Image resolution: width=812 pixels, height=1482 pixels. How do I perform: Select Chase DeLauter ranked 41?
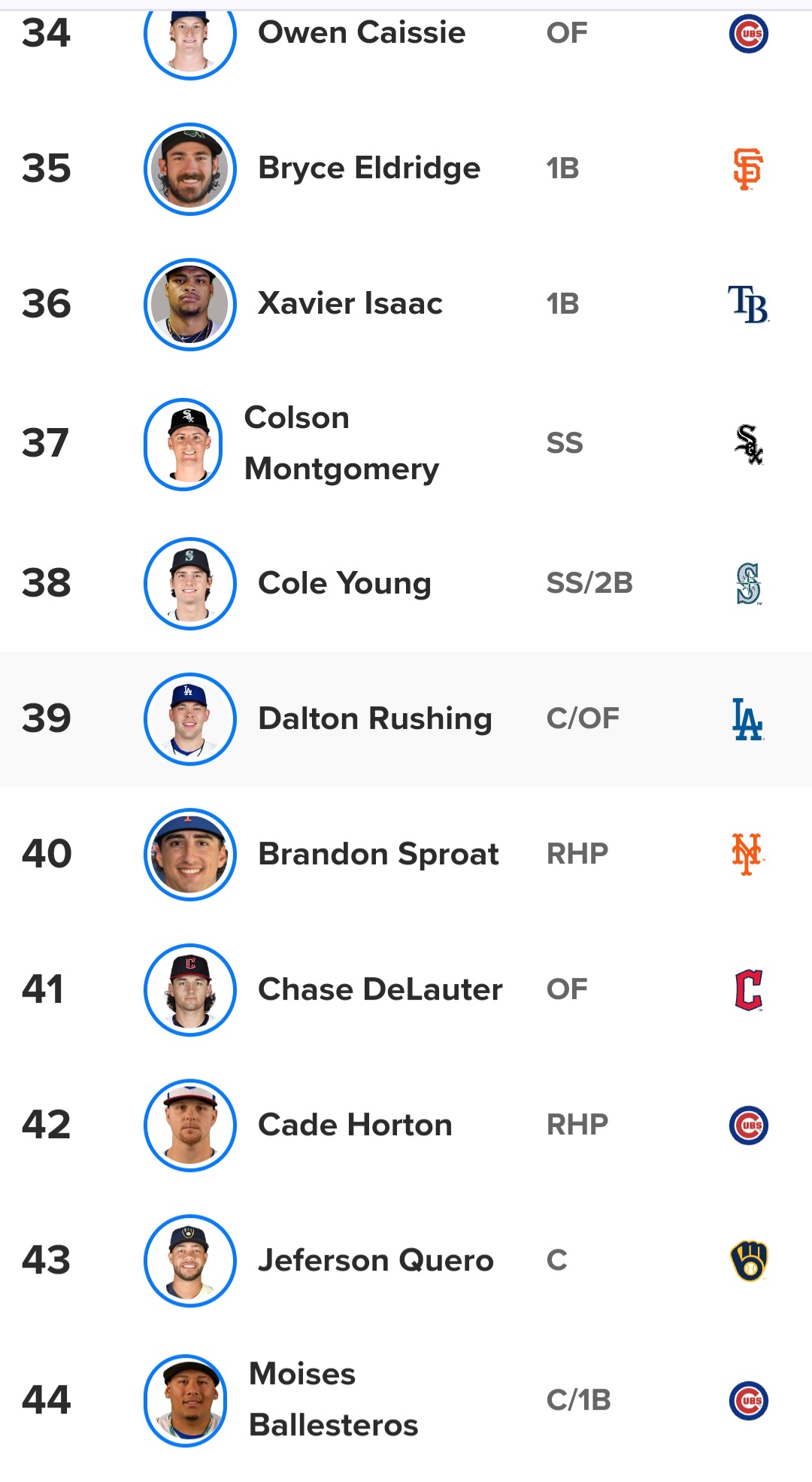tap(406, 990)
